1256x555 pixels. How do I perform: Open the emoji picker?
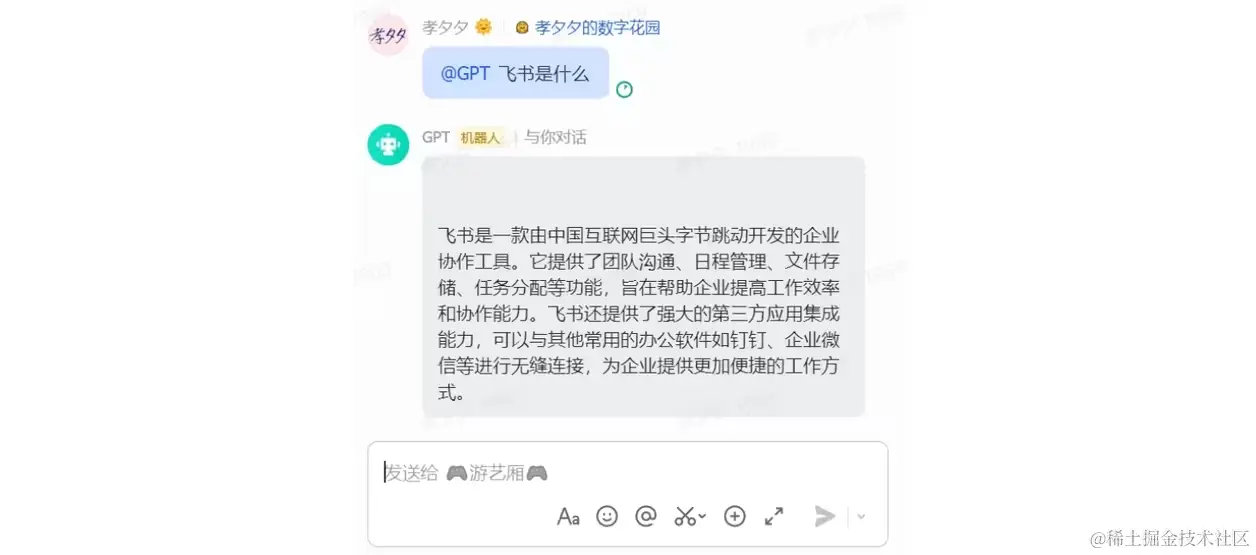click(607, 516)
